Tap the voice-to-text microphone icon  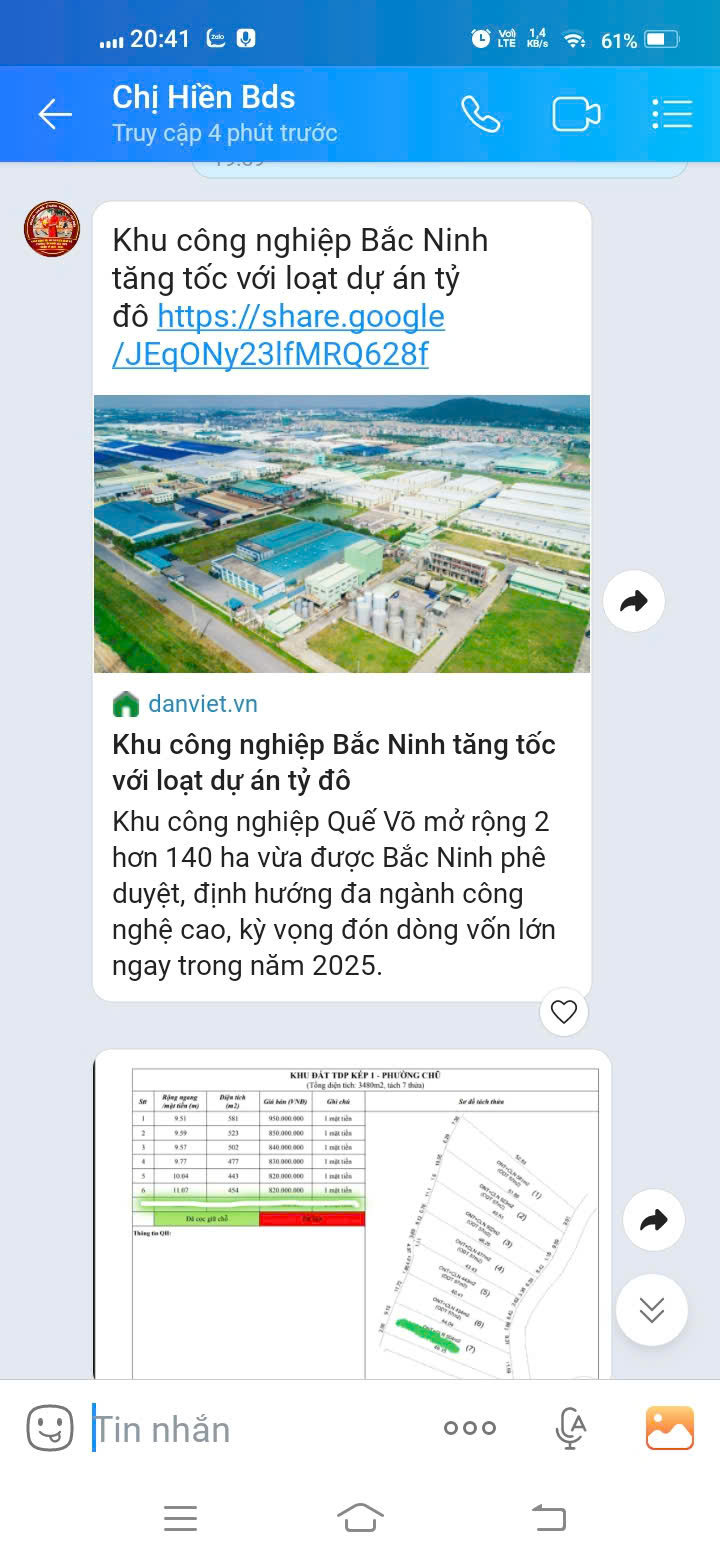(x=571, y=1428)
